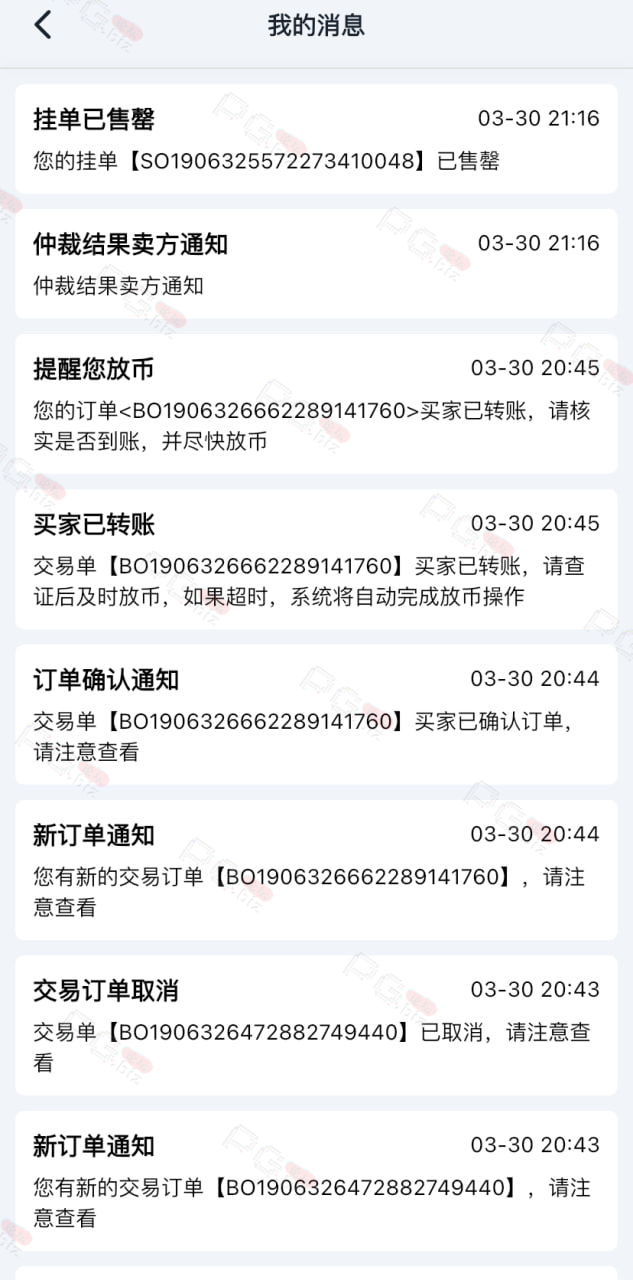Open the 仲裁结果卖方通知 message
The height and width of the screenshot is (1280, 633).
tap(316, 264)
